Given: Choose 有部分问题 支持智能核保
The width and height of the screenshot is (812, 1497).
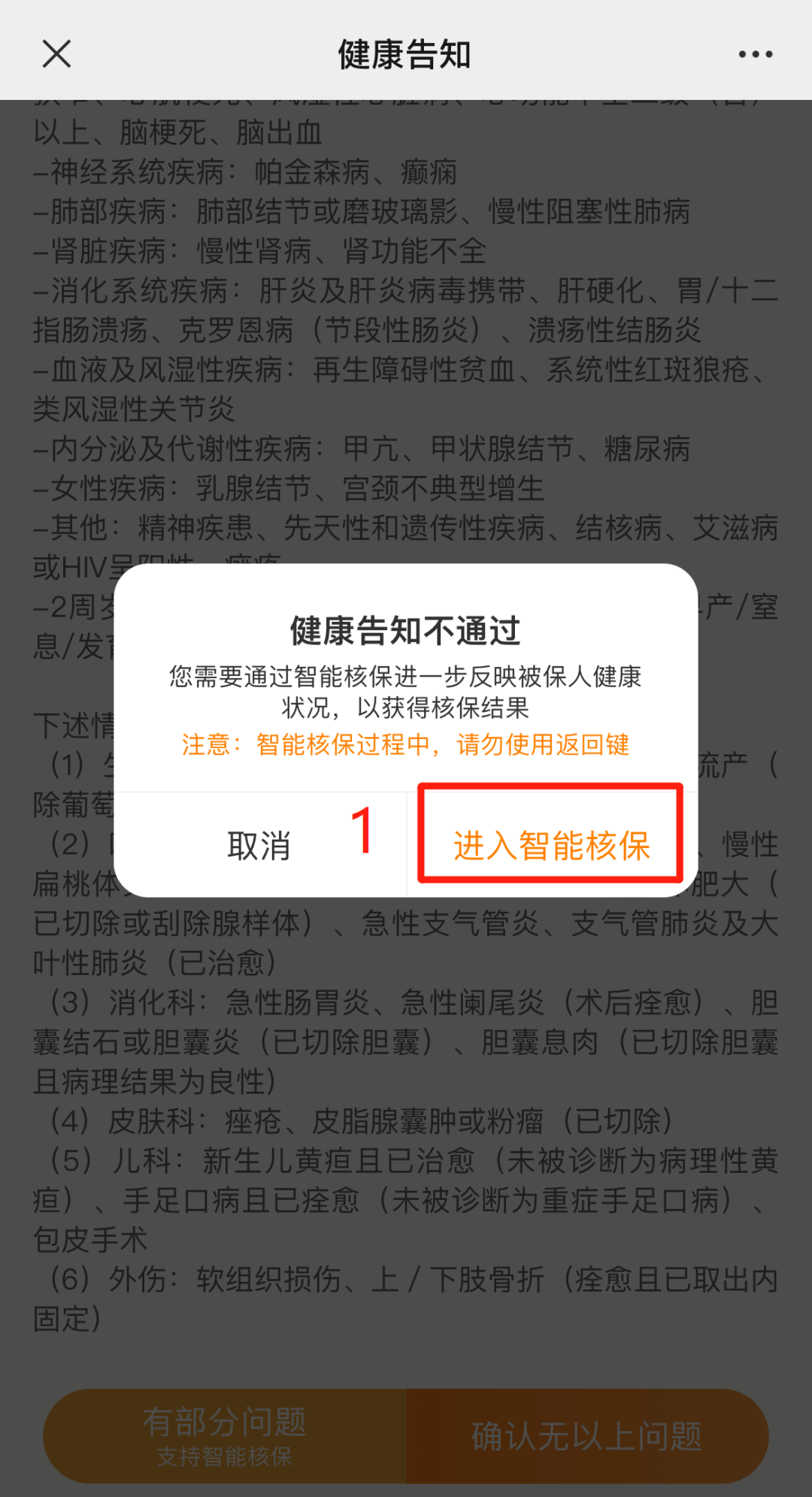Looking at the screenshot, I should [x=225, y=1435].
